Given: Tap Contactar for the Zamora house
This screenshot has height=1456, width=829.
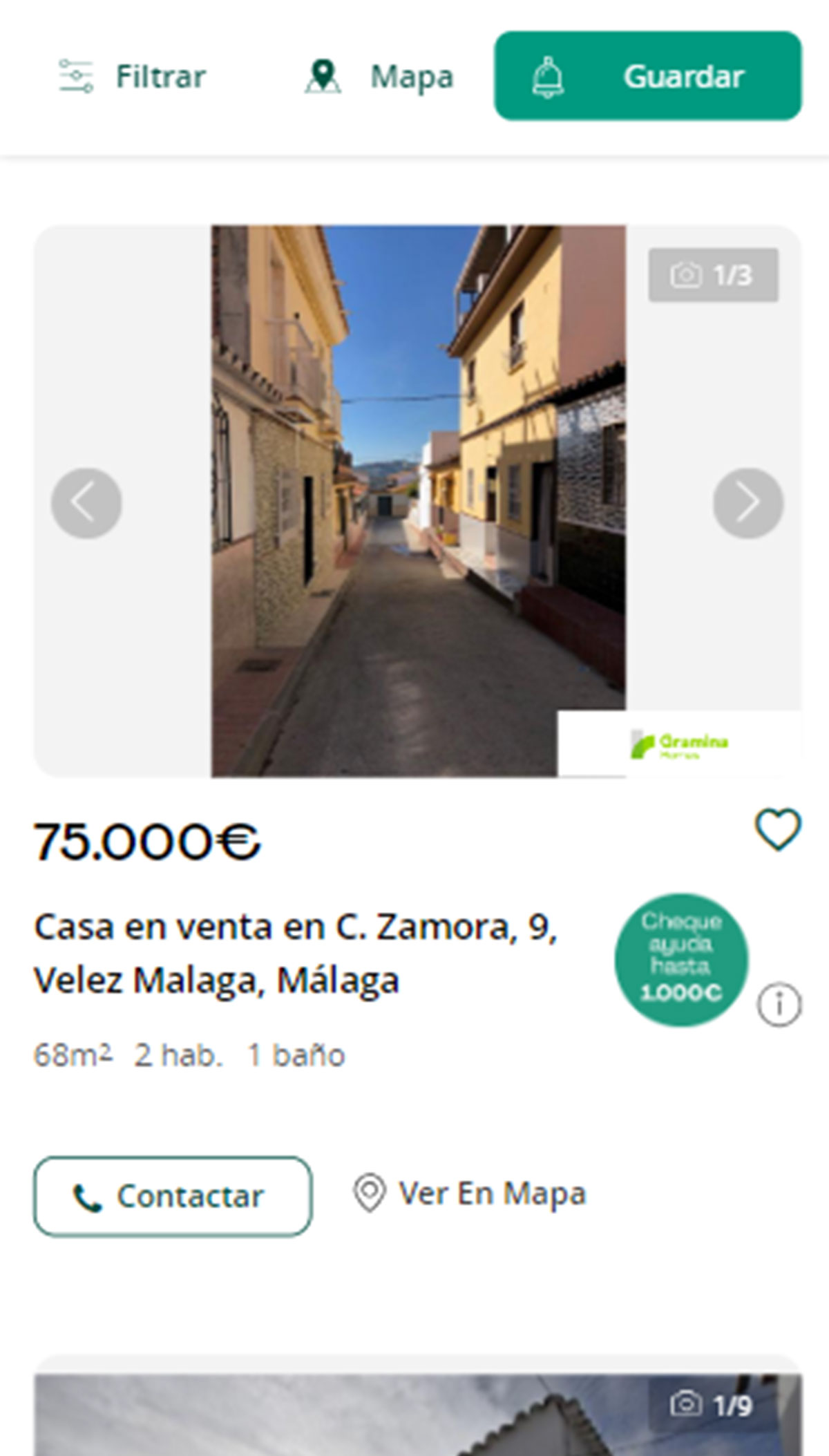Looking at the screenshot, I should 173,1196.
